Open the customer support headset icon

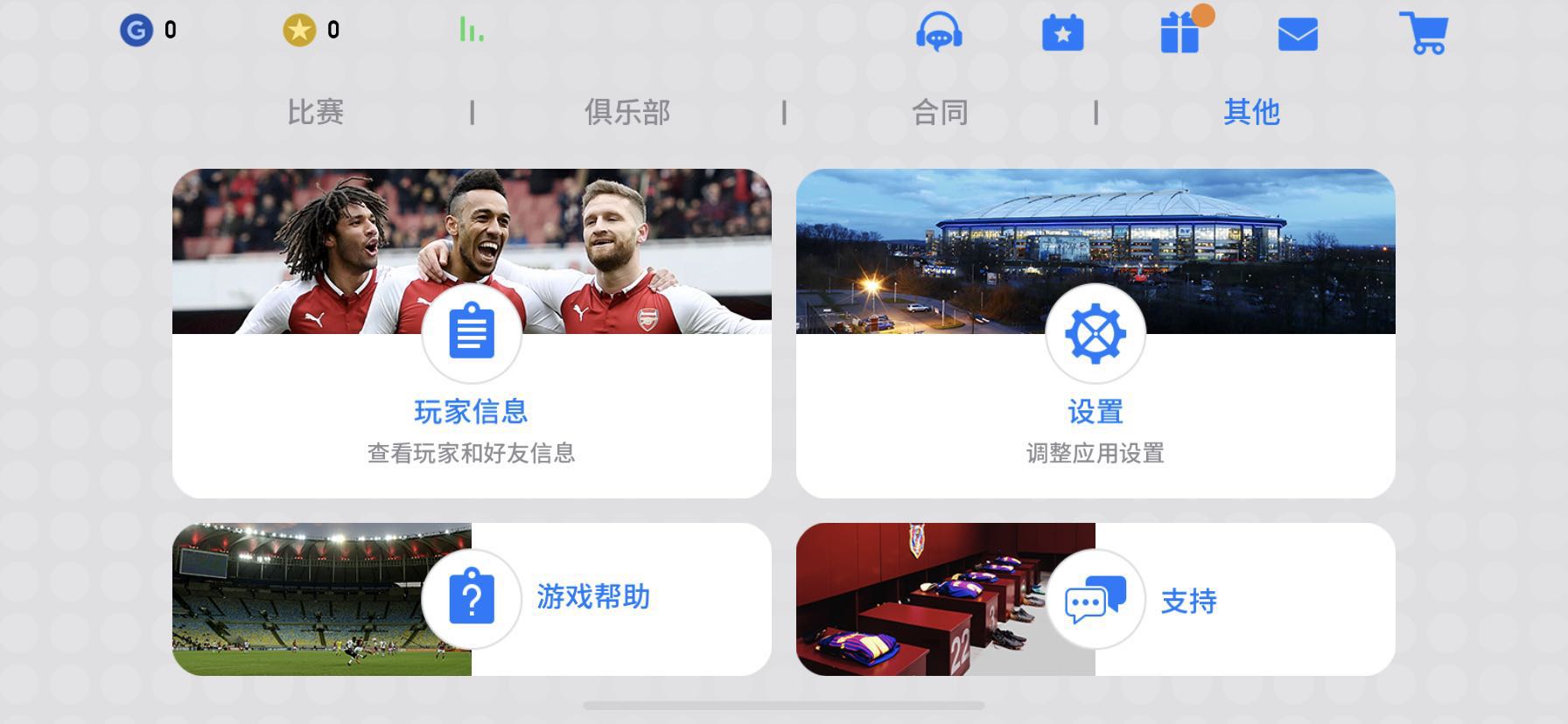click(x=939, y=34)
